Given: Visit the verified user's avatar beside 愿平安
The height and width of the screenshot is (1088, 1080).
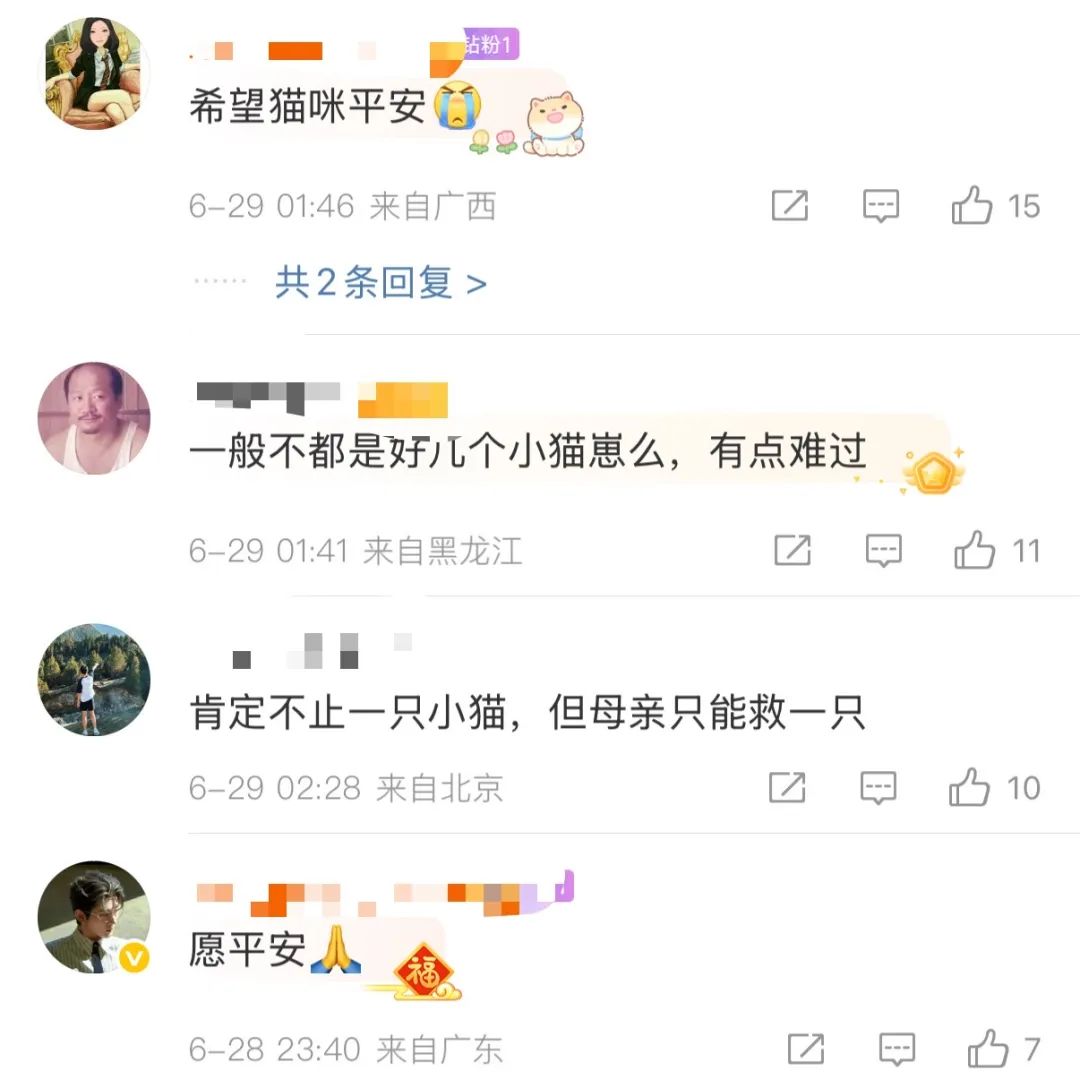Looking at the screenshot, I should (x=94, y=917).
